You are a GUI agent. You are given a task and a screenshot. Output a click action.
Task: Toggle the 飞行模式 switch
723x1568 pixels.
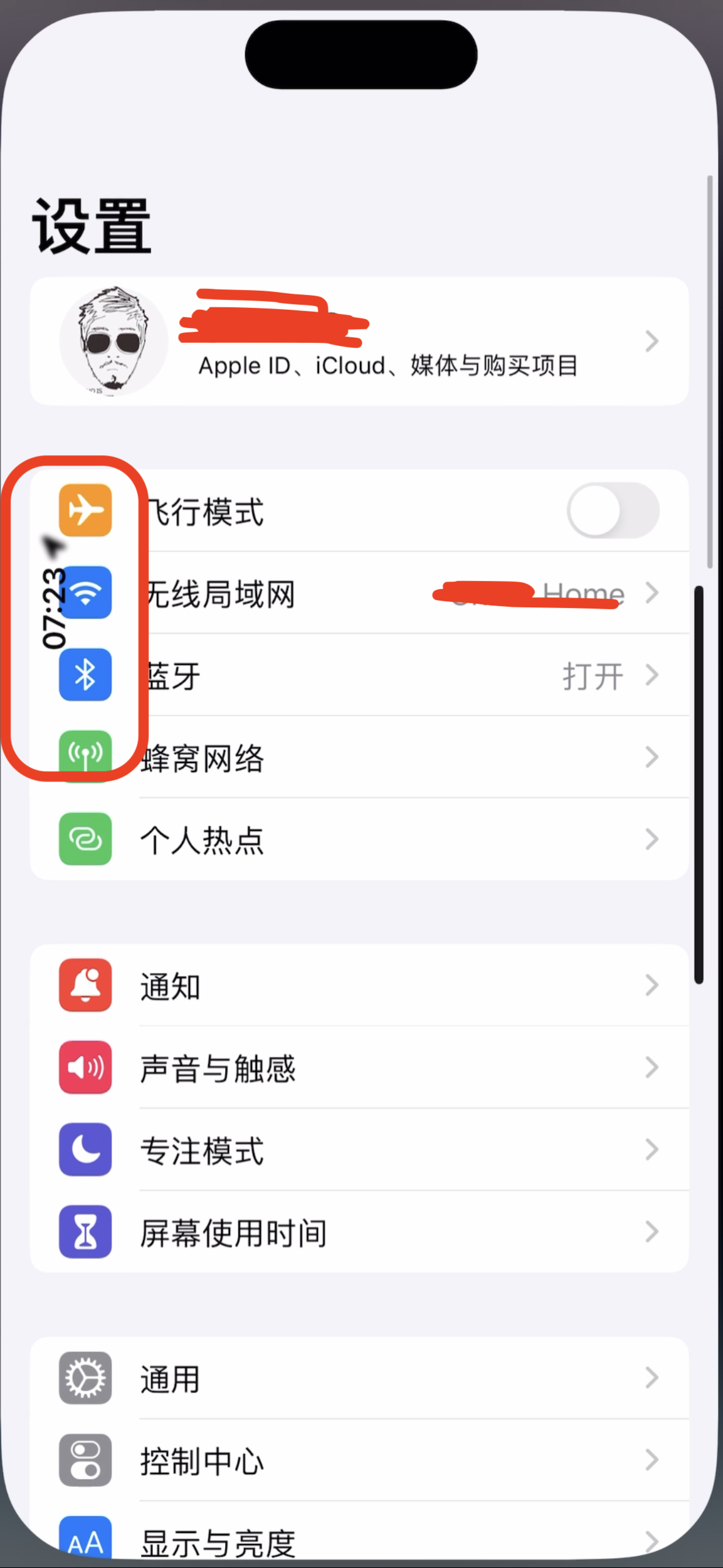[x=612, y=510]
